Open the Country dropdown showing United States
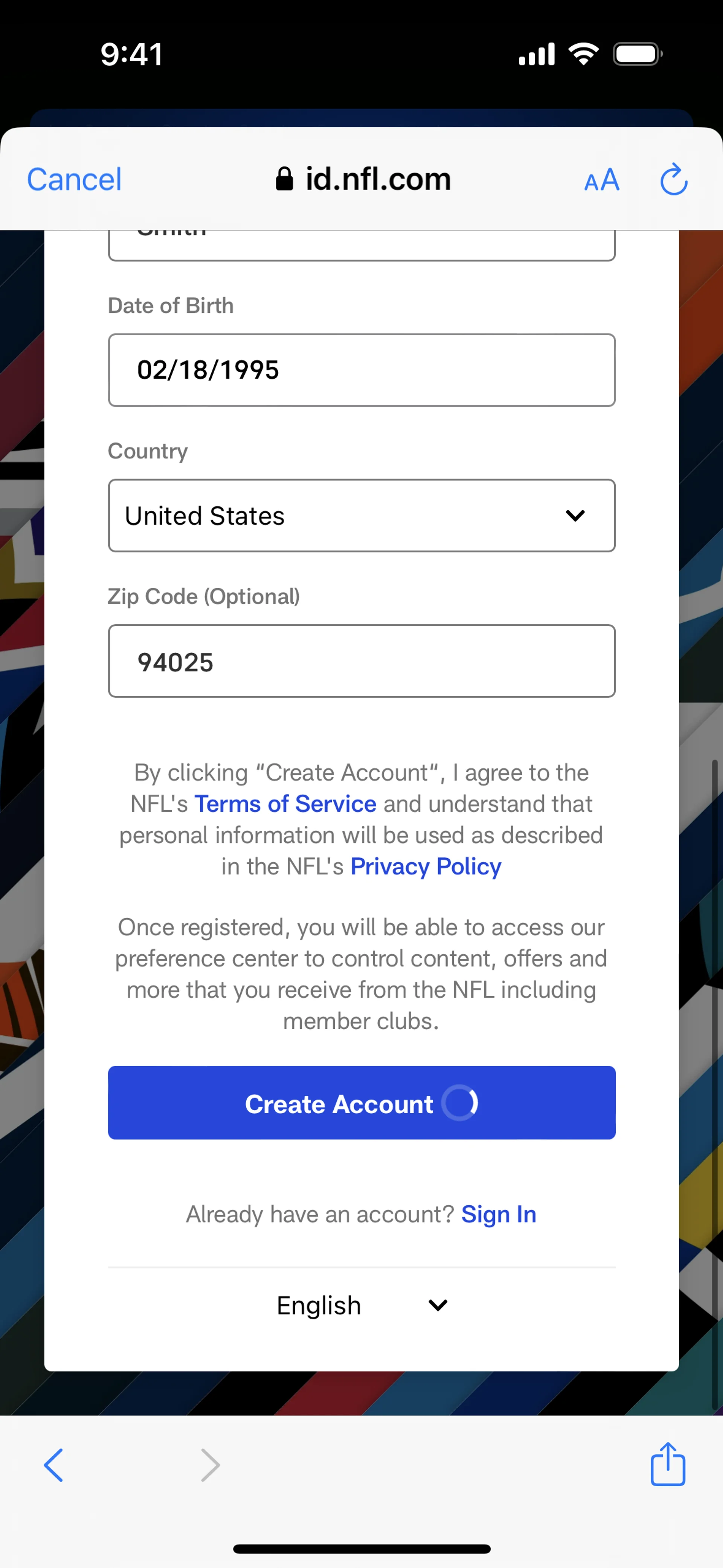The height and width of the screenshot is (1568, 723). [361, 515]
